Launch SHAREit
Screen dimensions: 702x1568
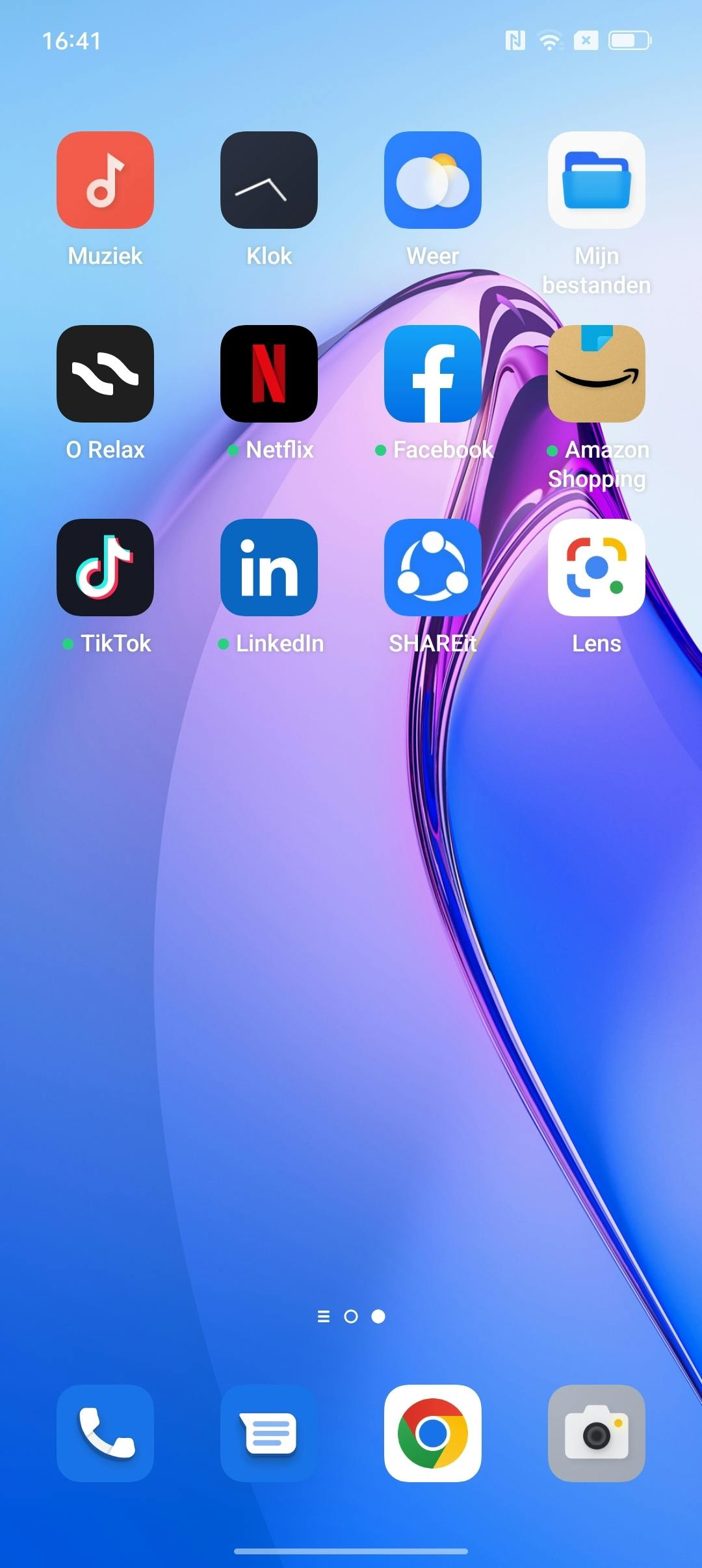[433, 568]
